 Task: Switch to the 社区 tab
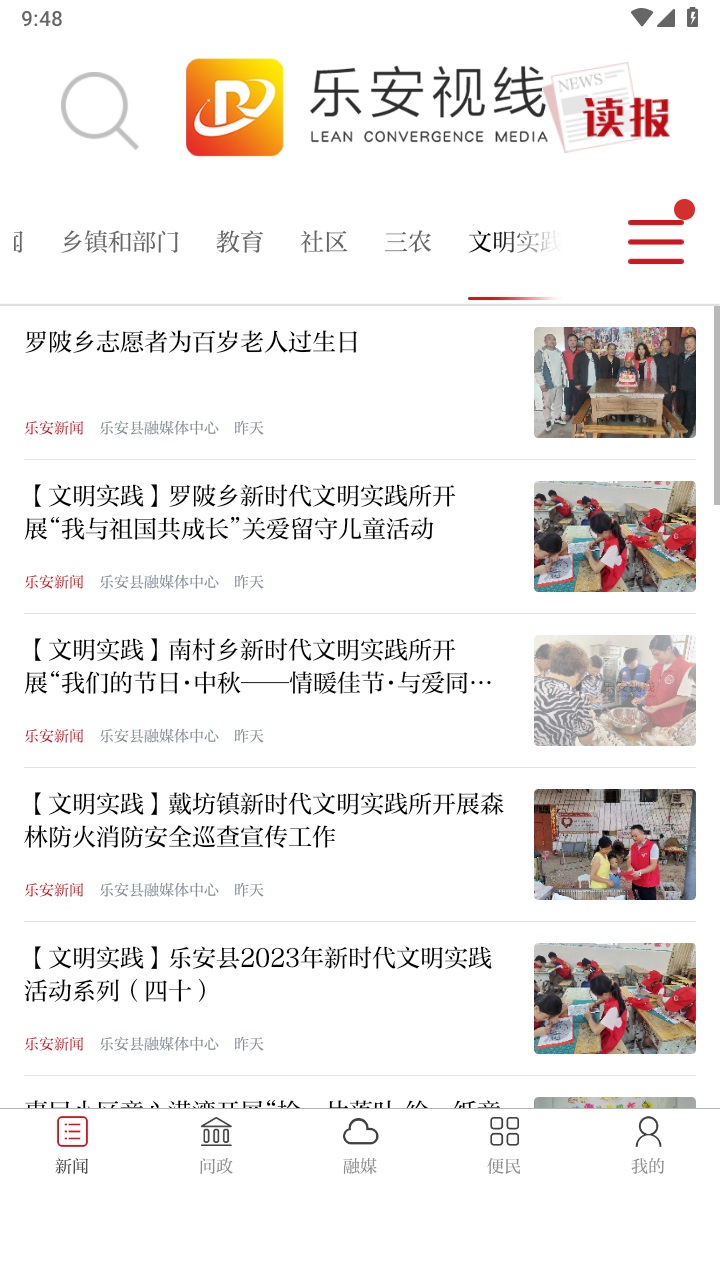(x=324, y=241)
